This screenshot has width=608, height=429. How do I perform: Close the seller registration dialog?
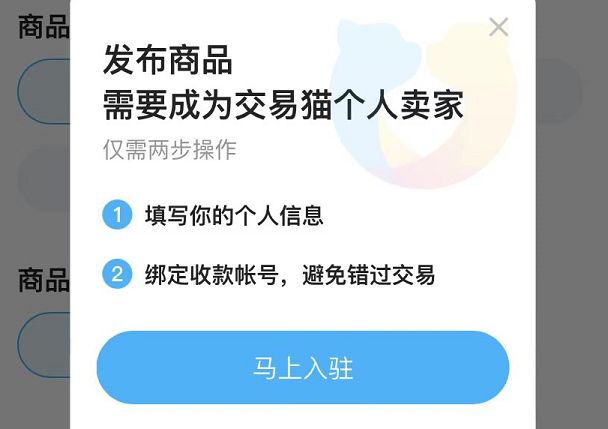tap(498, 28)
